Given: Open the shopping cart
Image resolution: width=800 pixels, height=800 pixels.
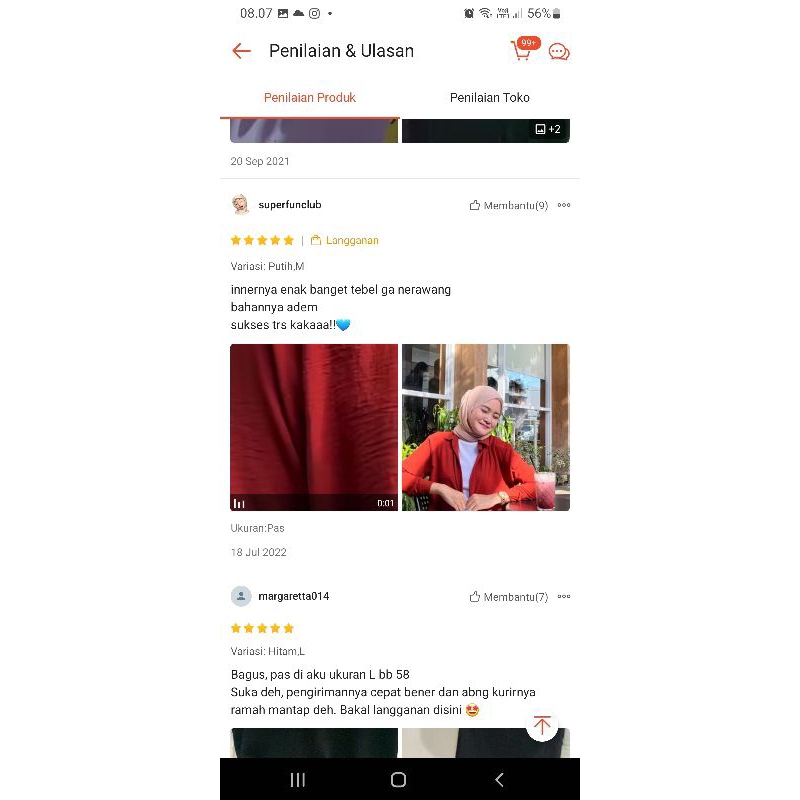Looking at the screenshot, I should point(522,50).
